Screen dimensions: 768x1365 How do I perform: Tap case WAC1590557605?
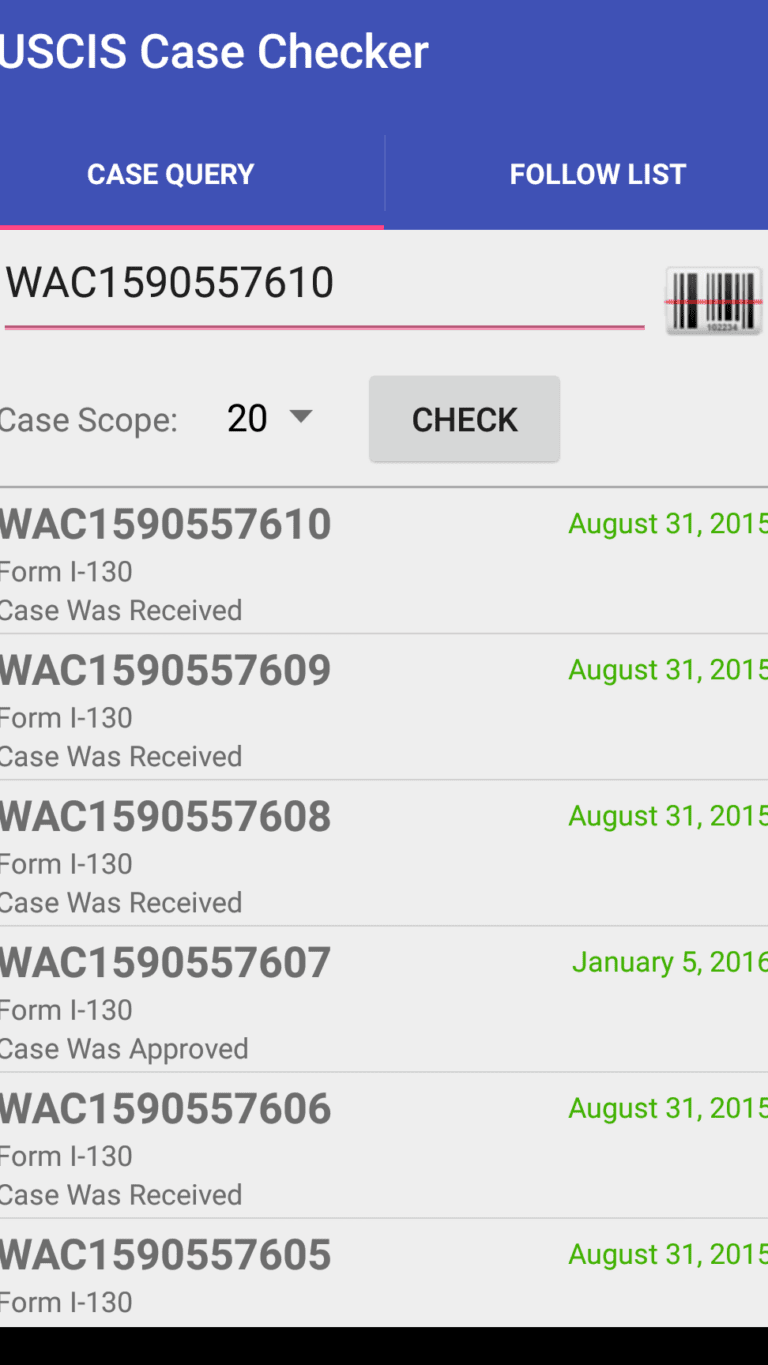(384, 1275)
